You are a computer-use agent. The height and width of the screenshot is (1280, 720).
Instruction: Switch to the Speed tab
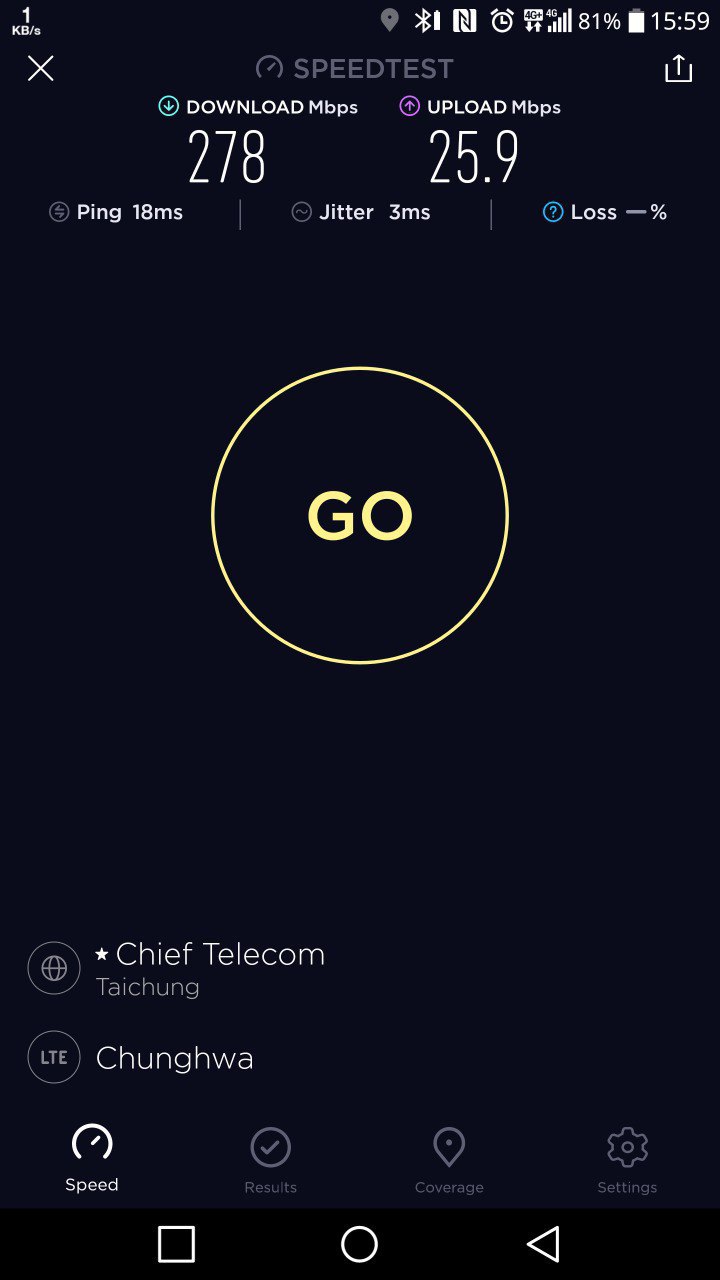pyautogui.click(x=92, y=1160)
